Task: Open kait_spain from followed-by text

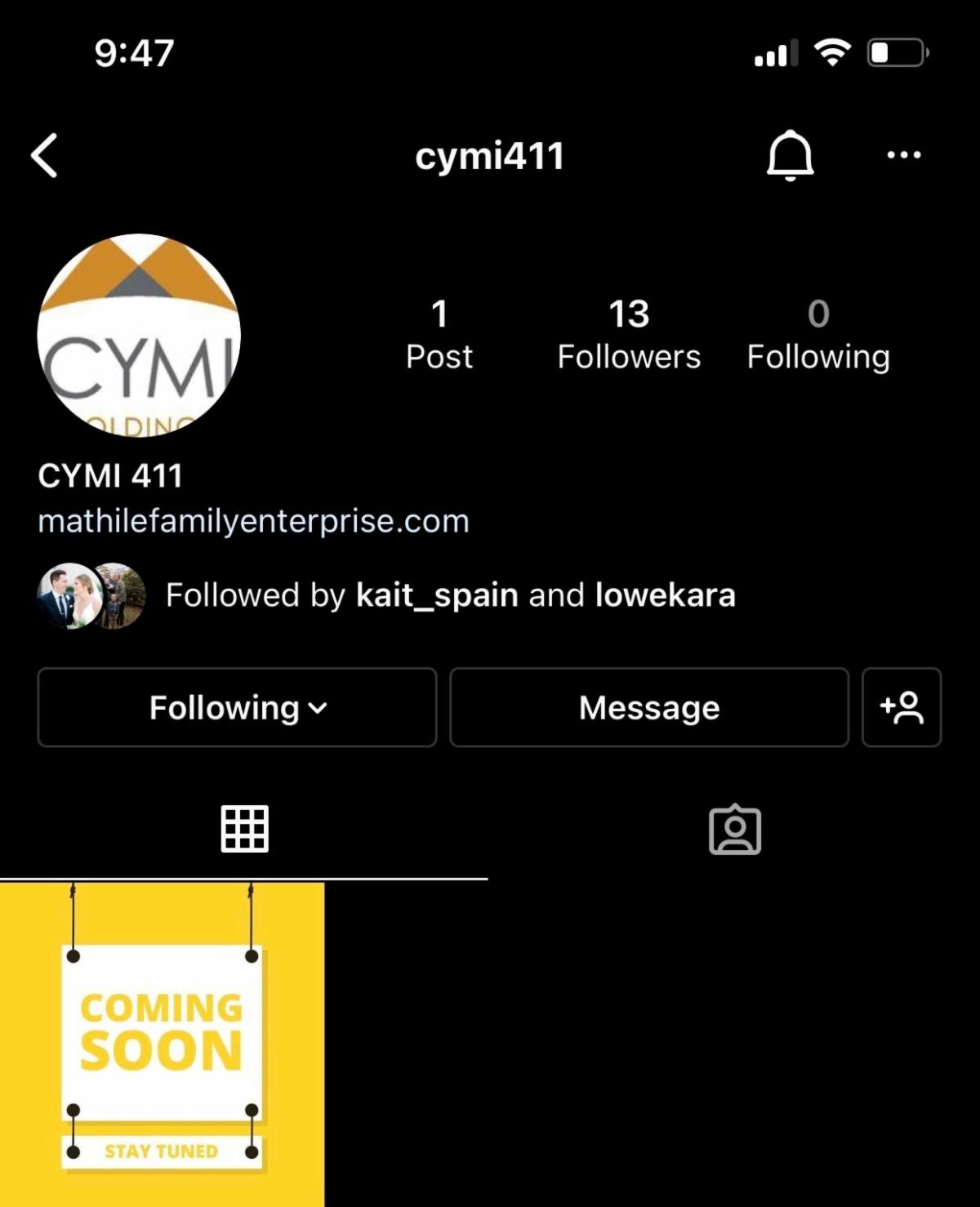Action: coord(437,595)
